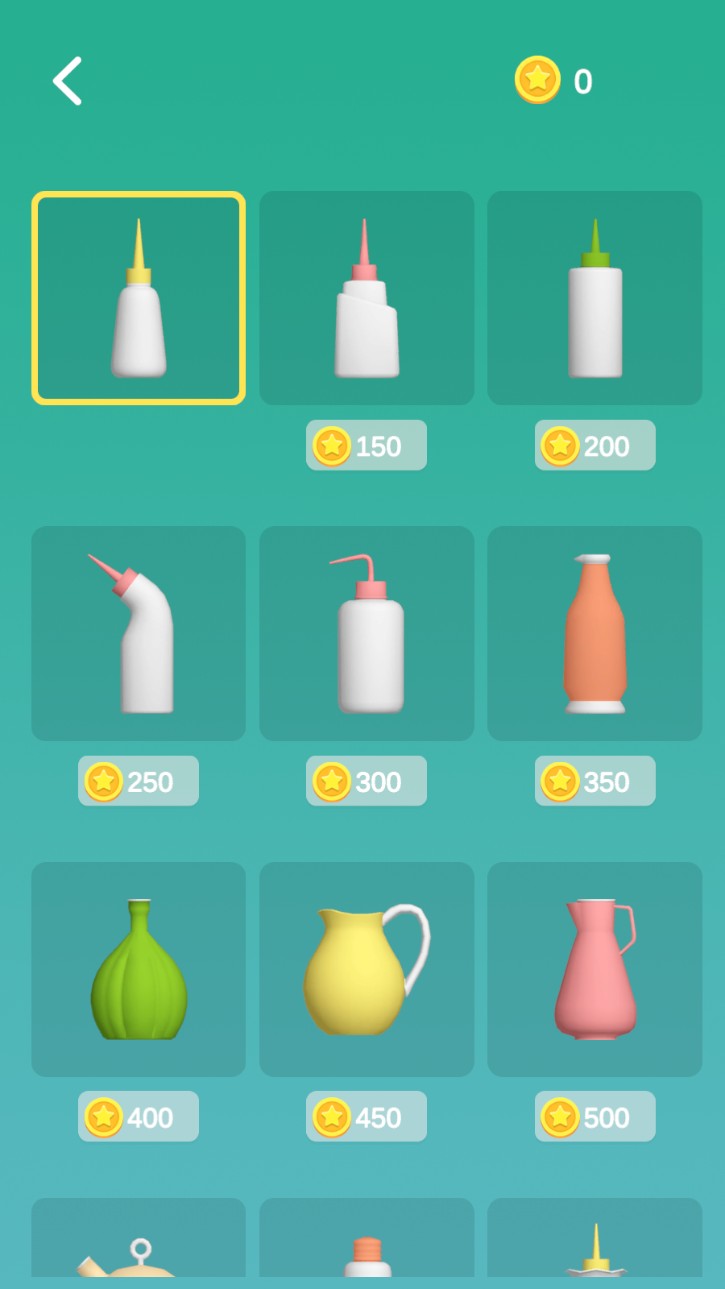
Task: Go back using the arrow icon
Action: pos(67,81)
